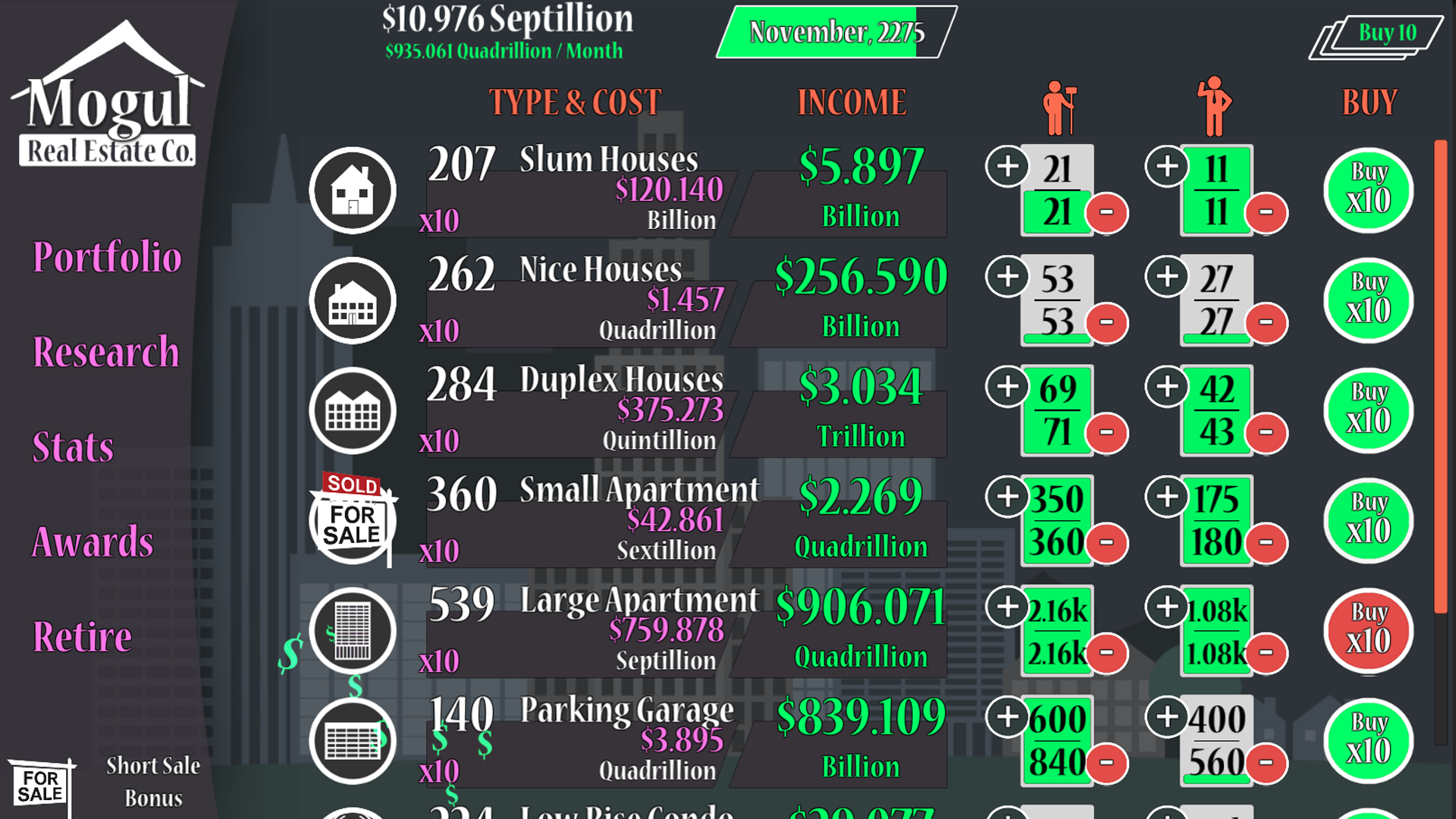Toggle the Buy 10 quantity button
The image size is (1456, 819).
(1376, 36)
